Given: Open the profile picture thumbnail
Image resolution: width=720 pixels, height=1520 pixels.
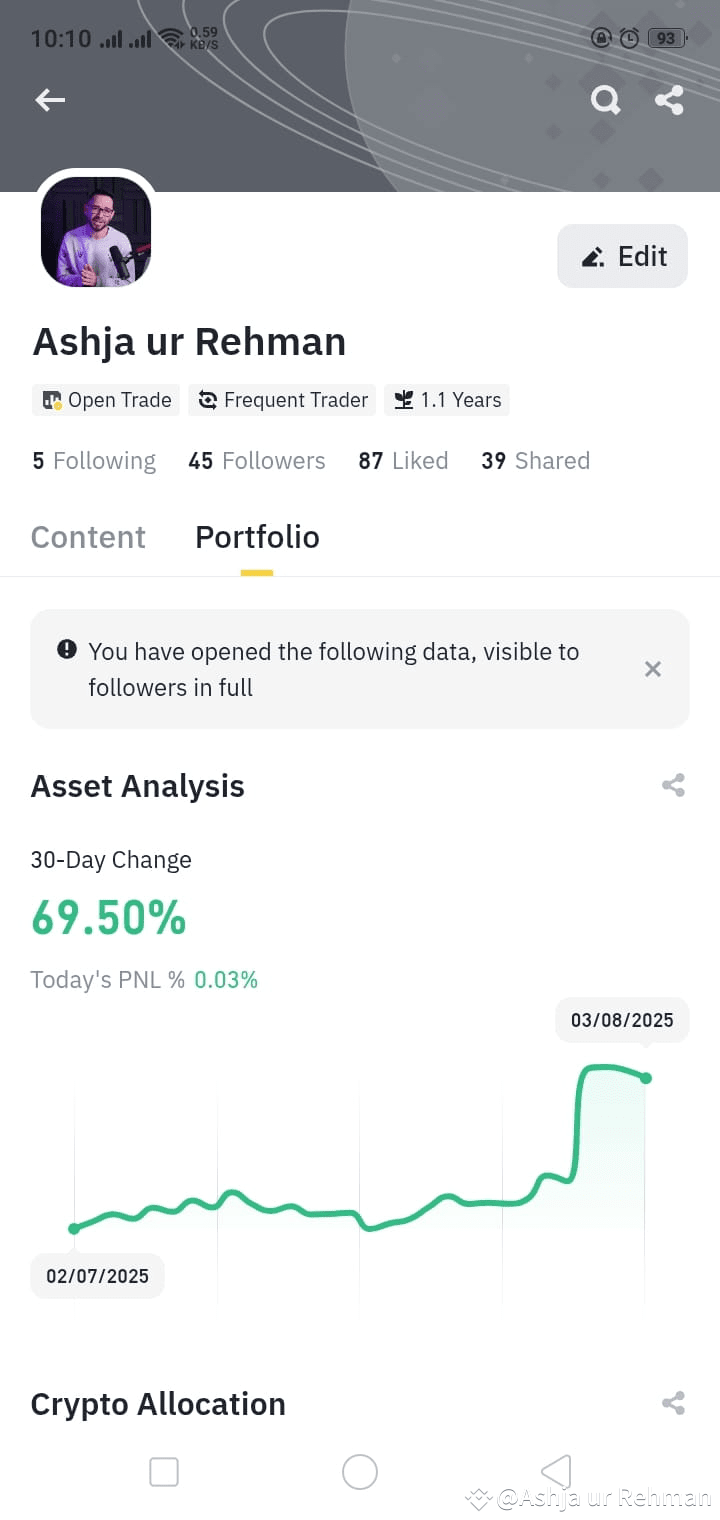Looking at the screenshot, I should [x=95, y=232].
